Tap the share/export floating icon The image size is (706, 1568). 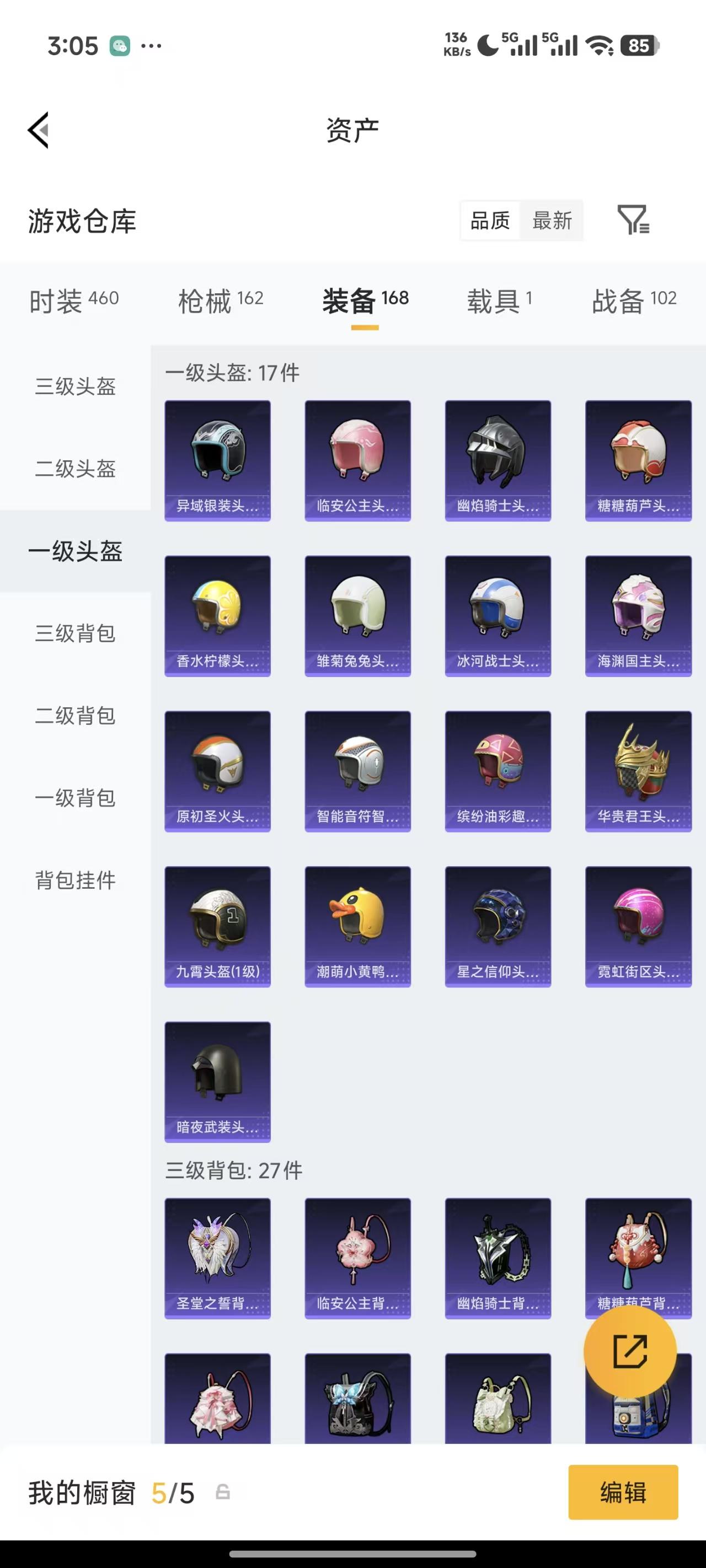pyautogui.click(x=631, y=1352)
